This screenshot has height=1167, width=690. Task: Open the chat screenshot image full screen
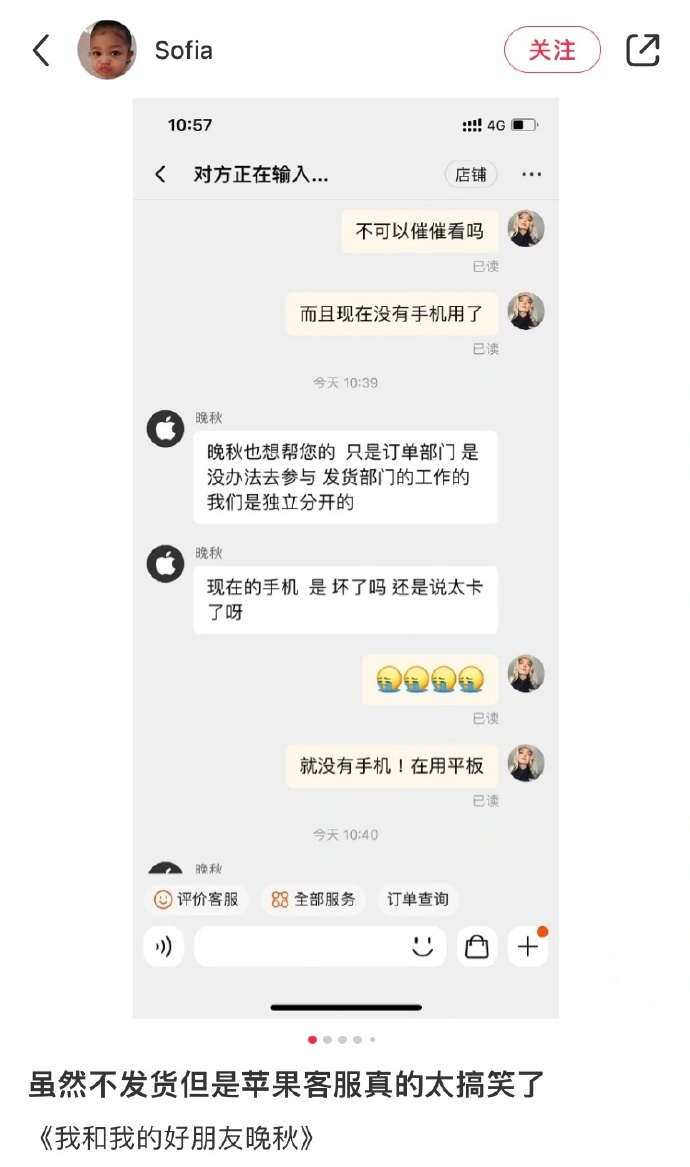[345, 558]
